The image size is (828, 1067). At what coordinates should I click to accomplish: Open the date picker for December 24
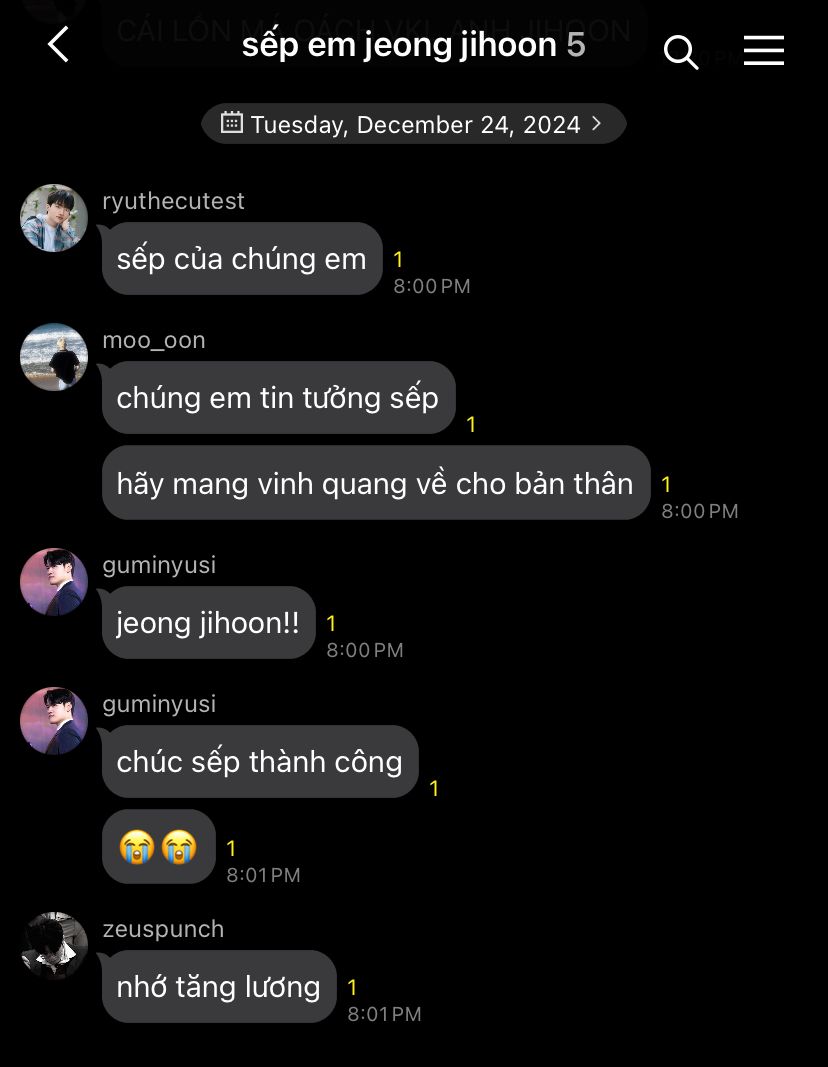point(414,124)
